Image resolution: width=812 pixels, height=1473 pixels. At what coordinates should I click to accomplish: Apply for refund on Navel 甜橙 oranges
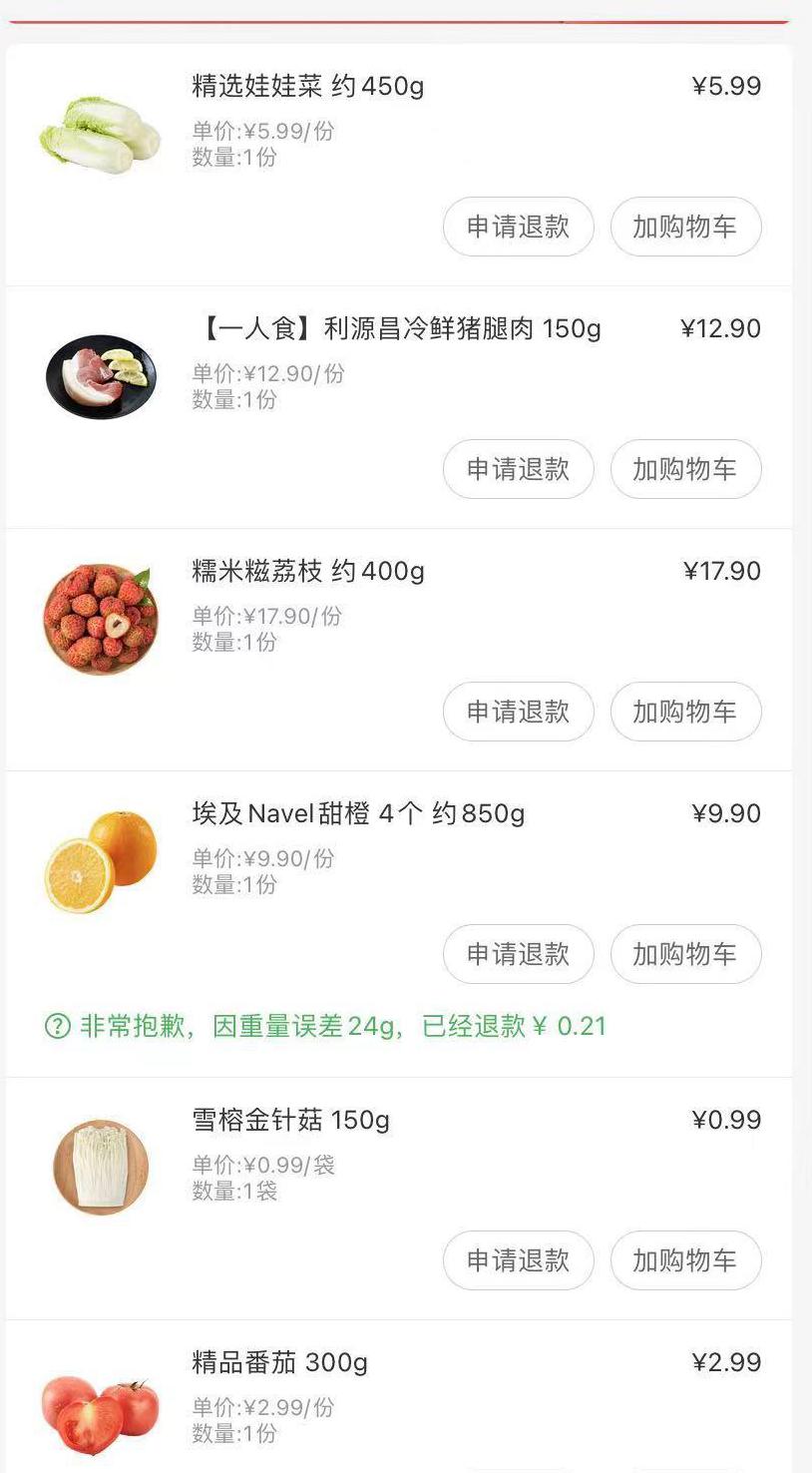pyautogui.click(x=518, y=954)
